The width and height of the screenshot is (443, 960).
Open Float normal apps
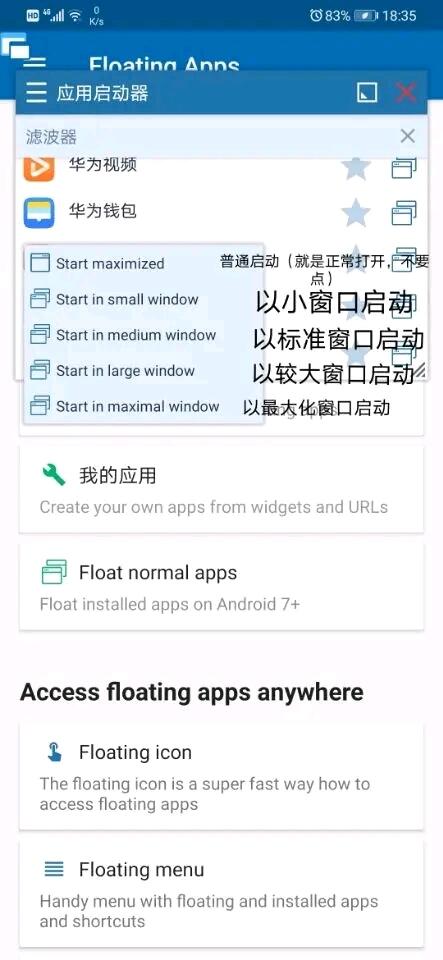pyautogui.click(x=222, y=587)
